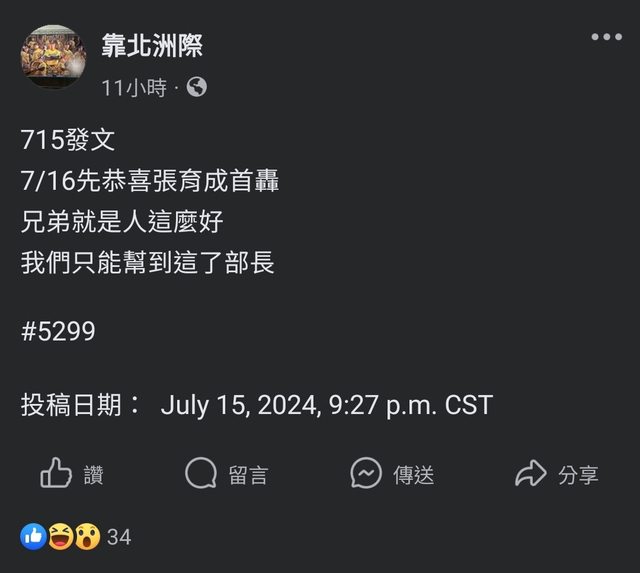View the 34 reactions list
This screenshot has height=573, width=640.
click(76, 537)
